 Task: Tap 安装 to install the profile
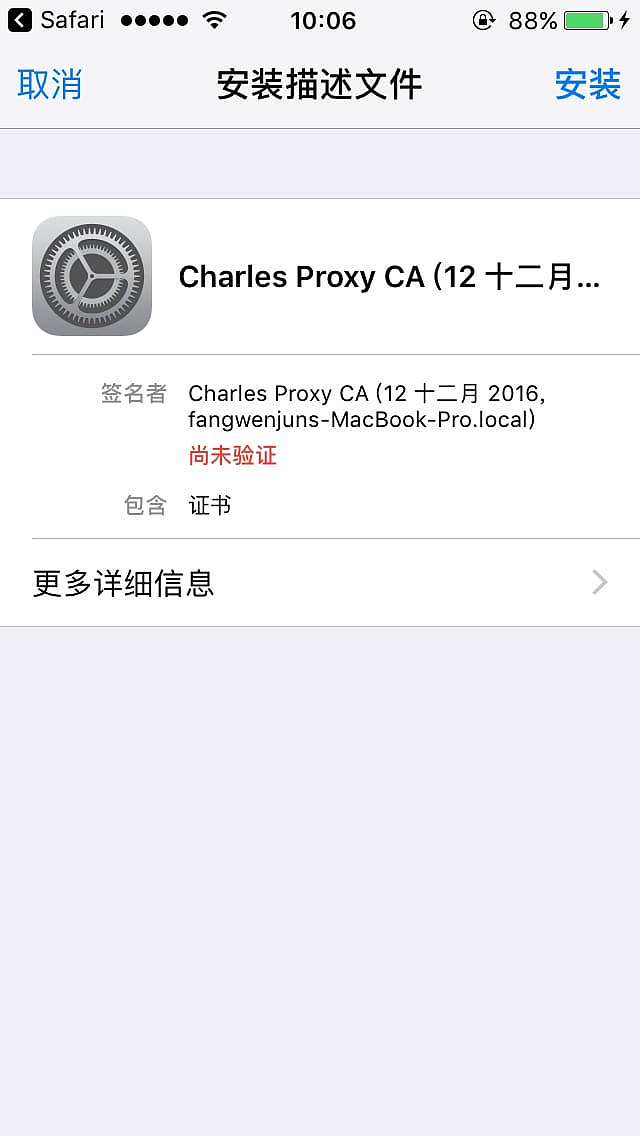588,85
